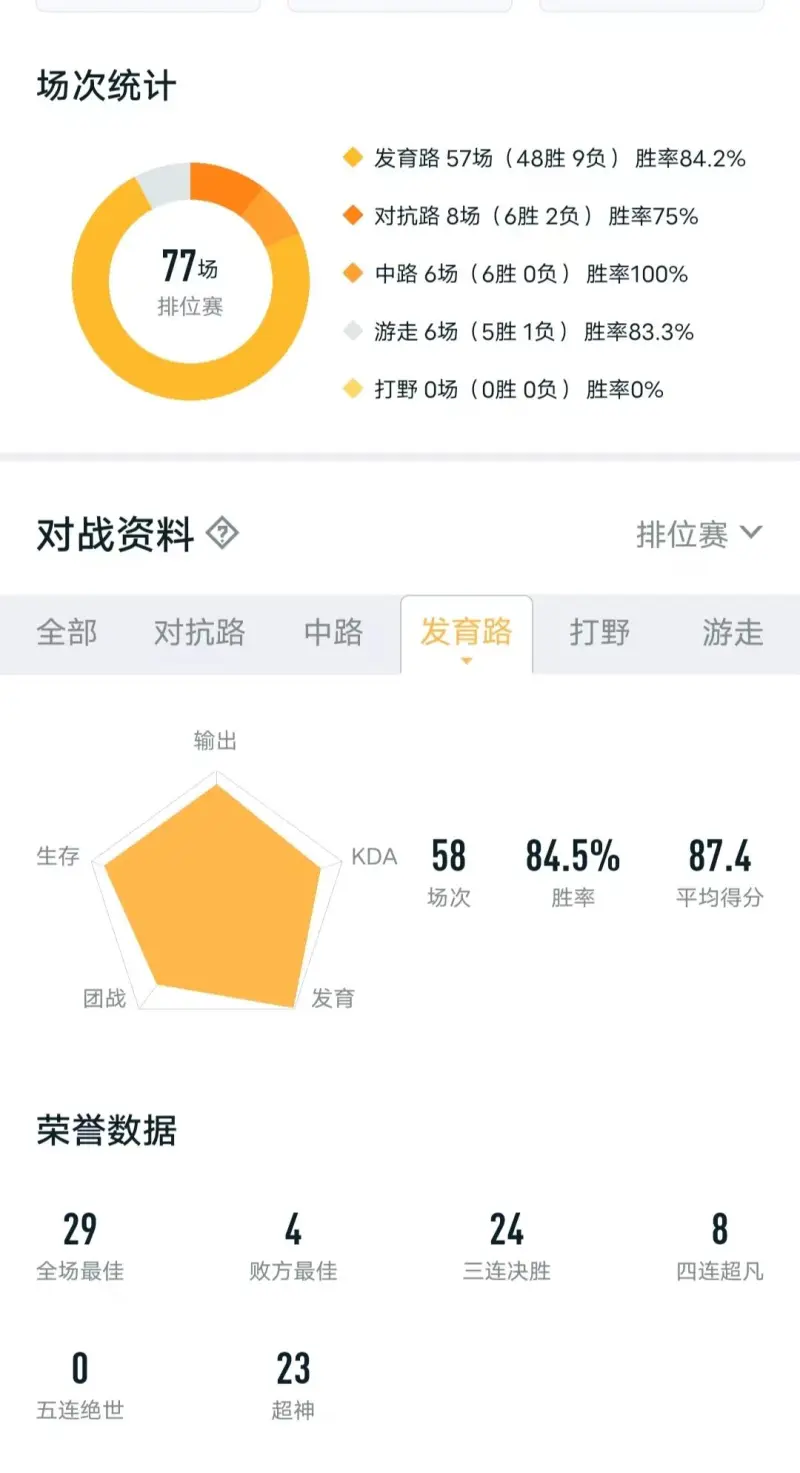The height and width of the screenshot is (1473, 800).
Task: Select the 发育路 tab
Action: 466,633
